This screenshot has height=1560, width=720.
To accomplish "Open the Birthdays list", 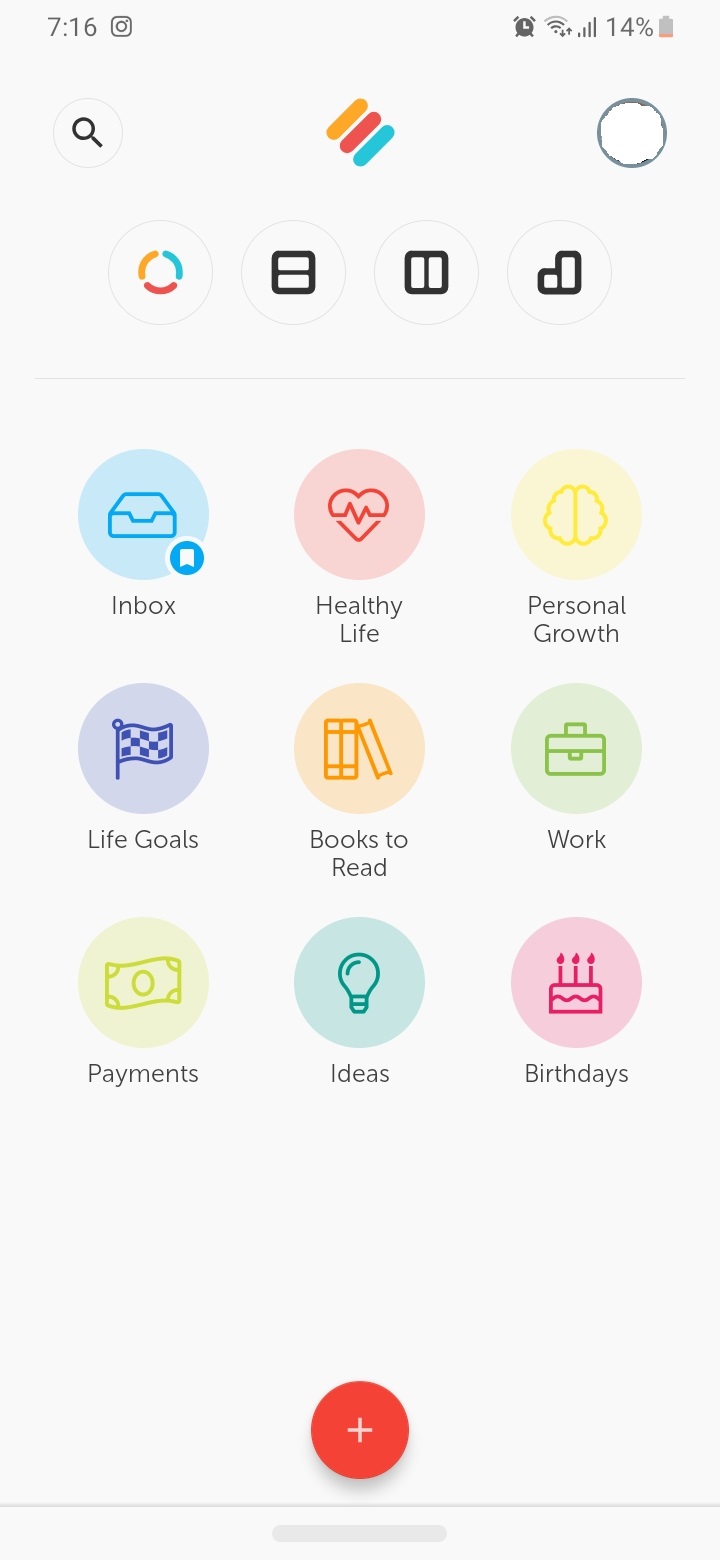I will pyautogui.click(x=576, y=983).
